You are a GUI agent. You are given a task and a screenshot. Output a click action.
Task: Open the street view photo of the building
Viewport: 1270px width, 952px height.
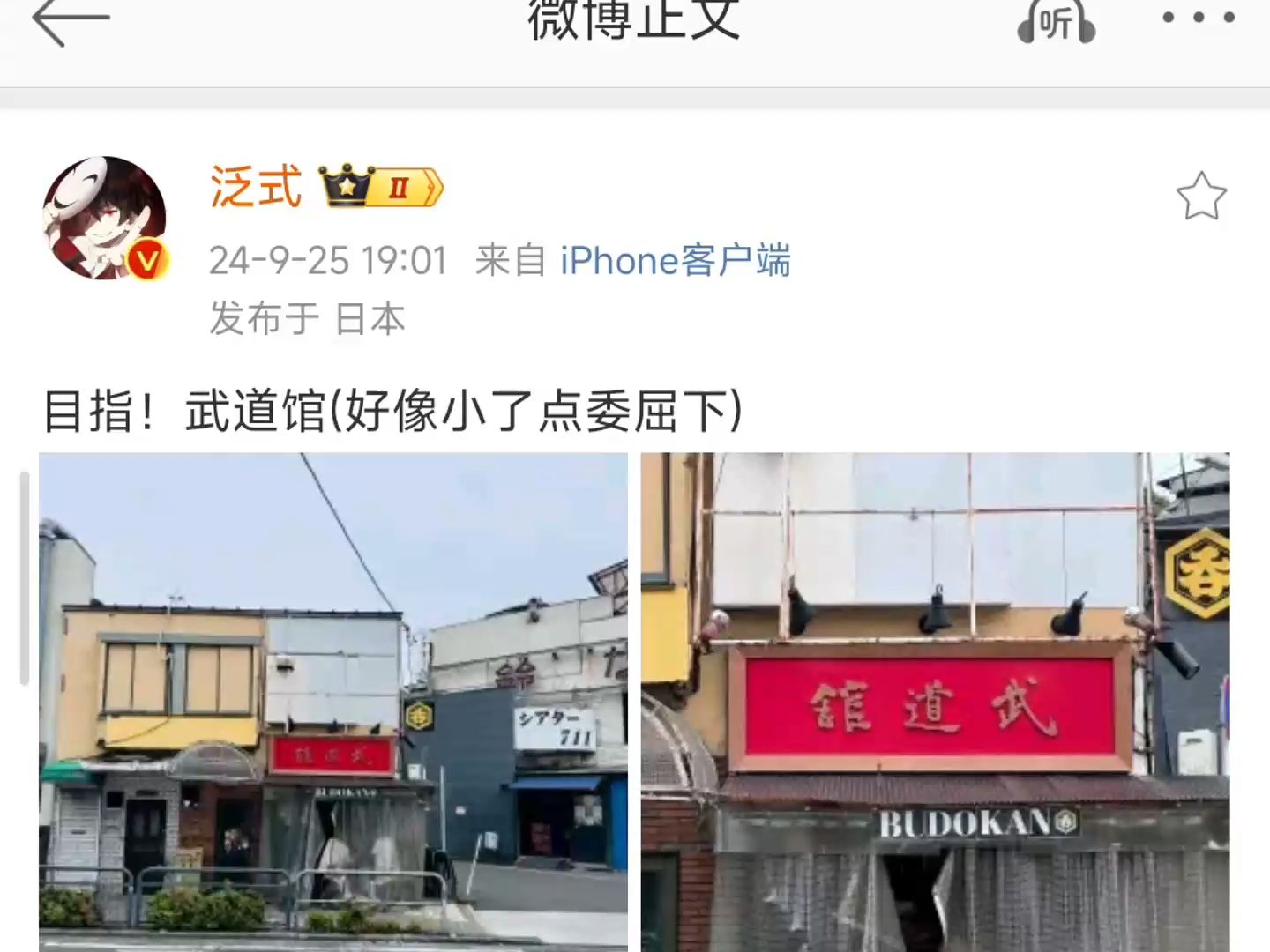point(333,701)
